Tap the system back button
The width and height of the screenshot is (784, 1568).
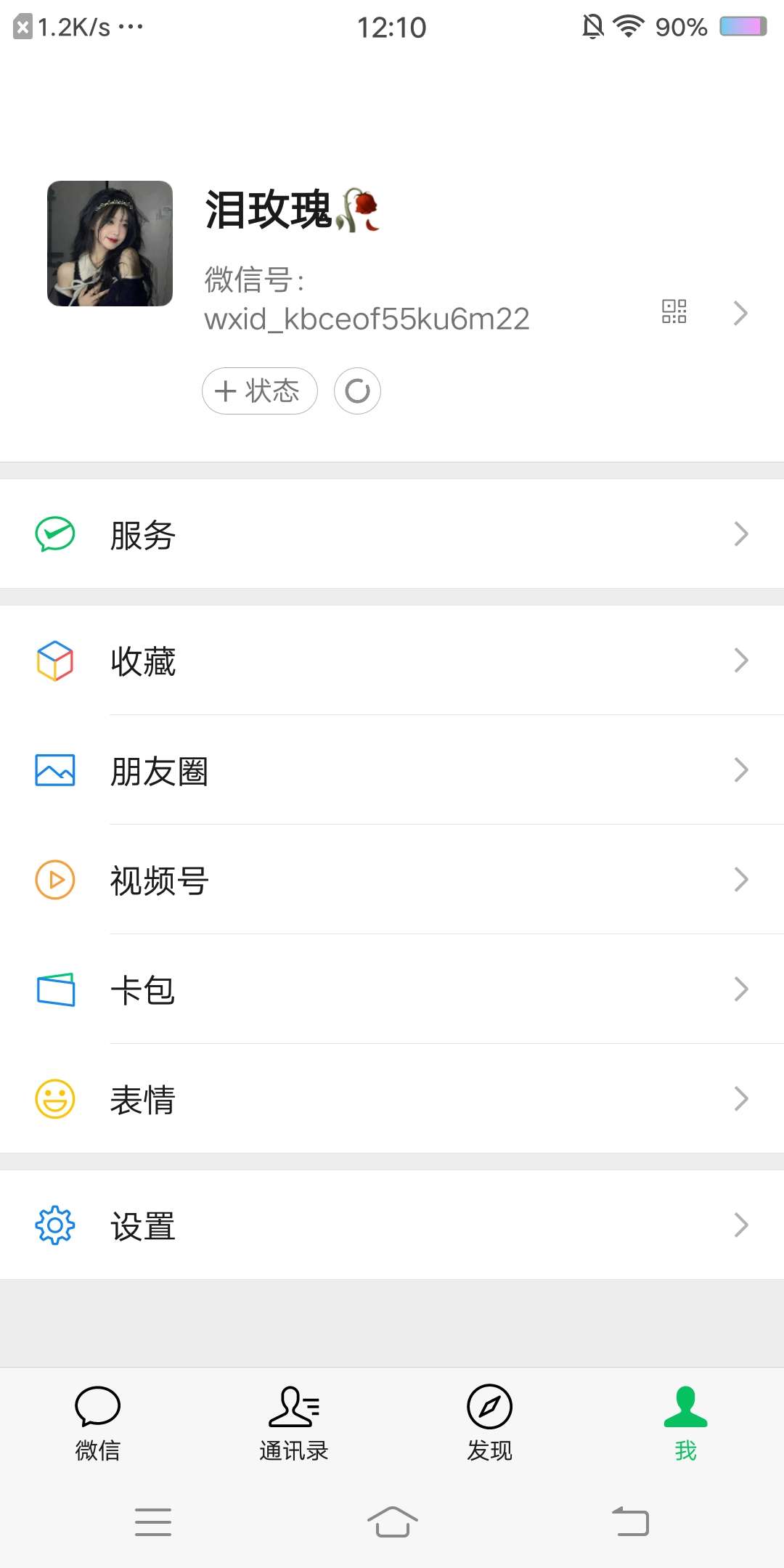click(630, 1522)
